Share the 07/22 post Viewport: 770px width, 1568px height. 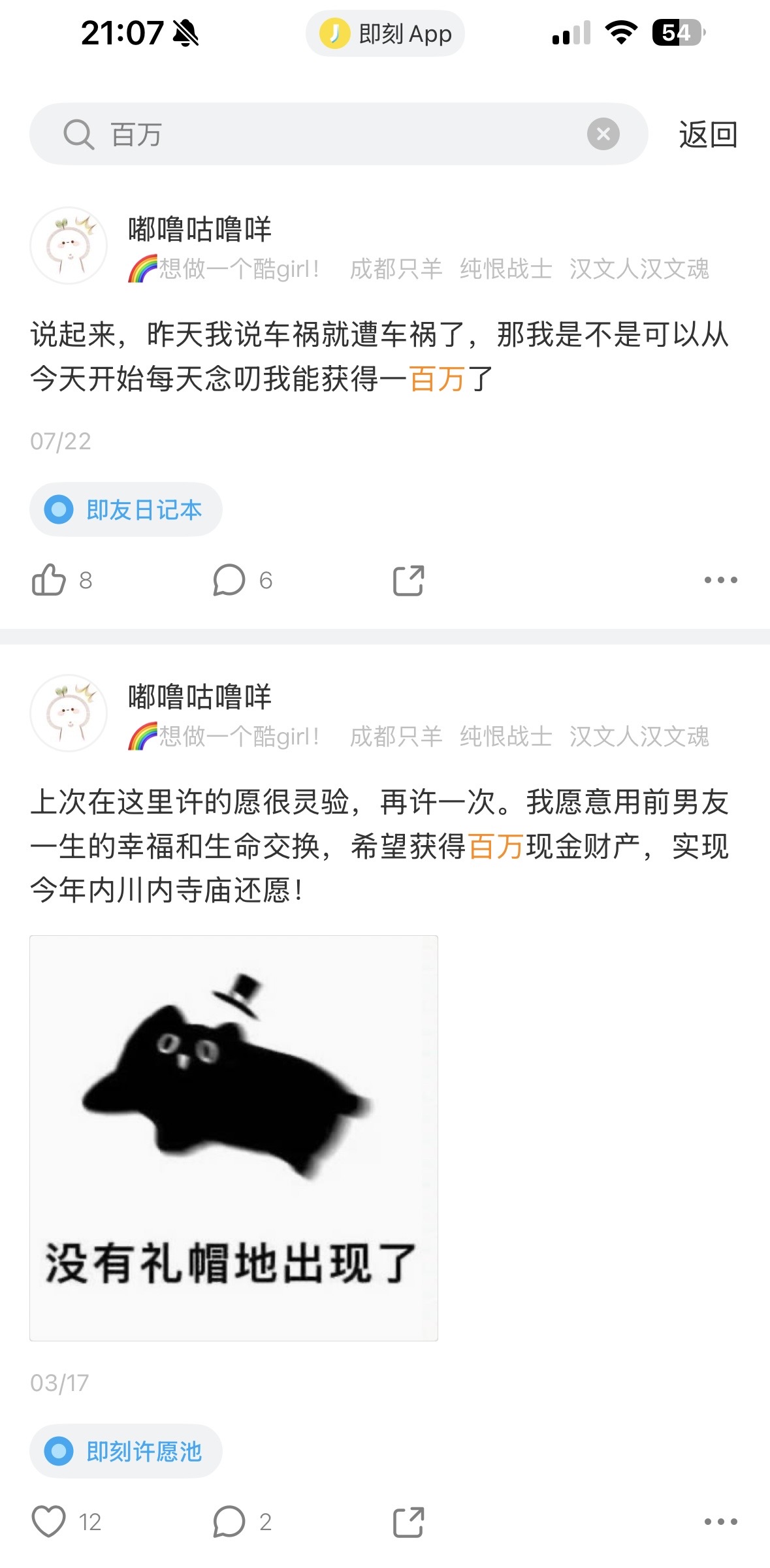click(409, 580)
